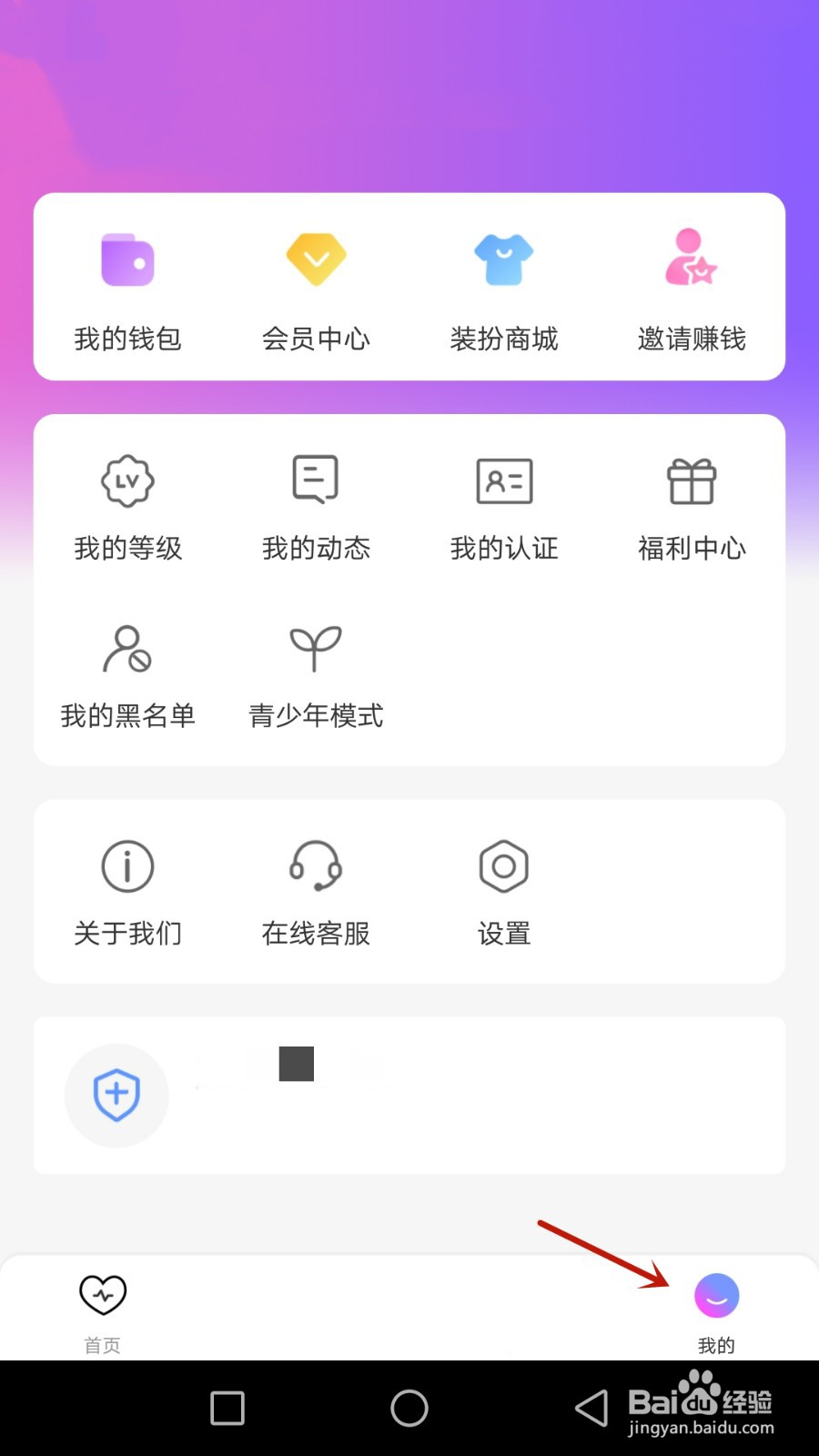The height and width of the screenshot is (1456, 819).
Task: Contact 在线客服 online support
Action: point(316,893)
